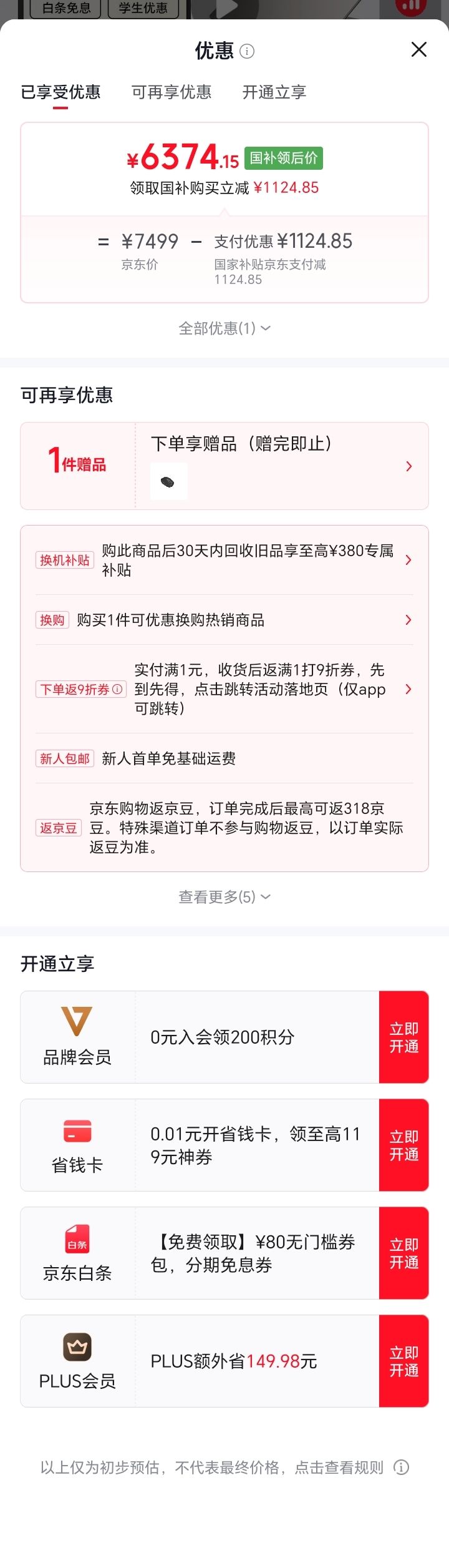Open the 换购 discounted add-on row

click(224, 620)
